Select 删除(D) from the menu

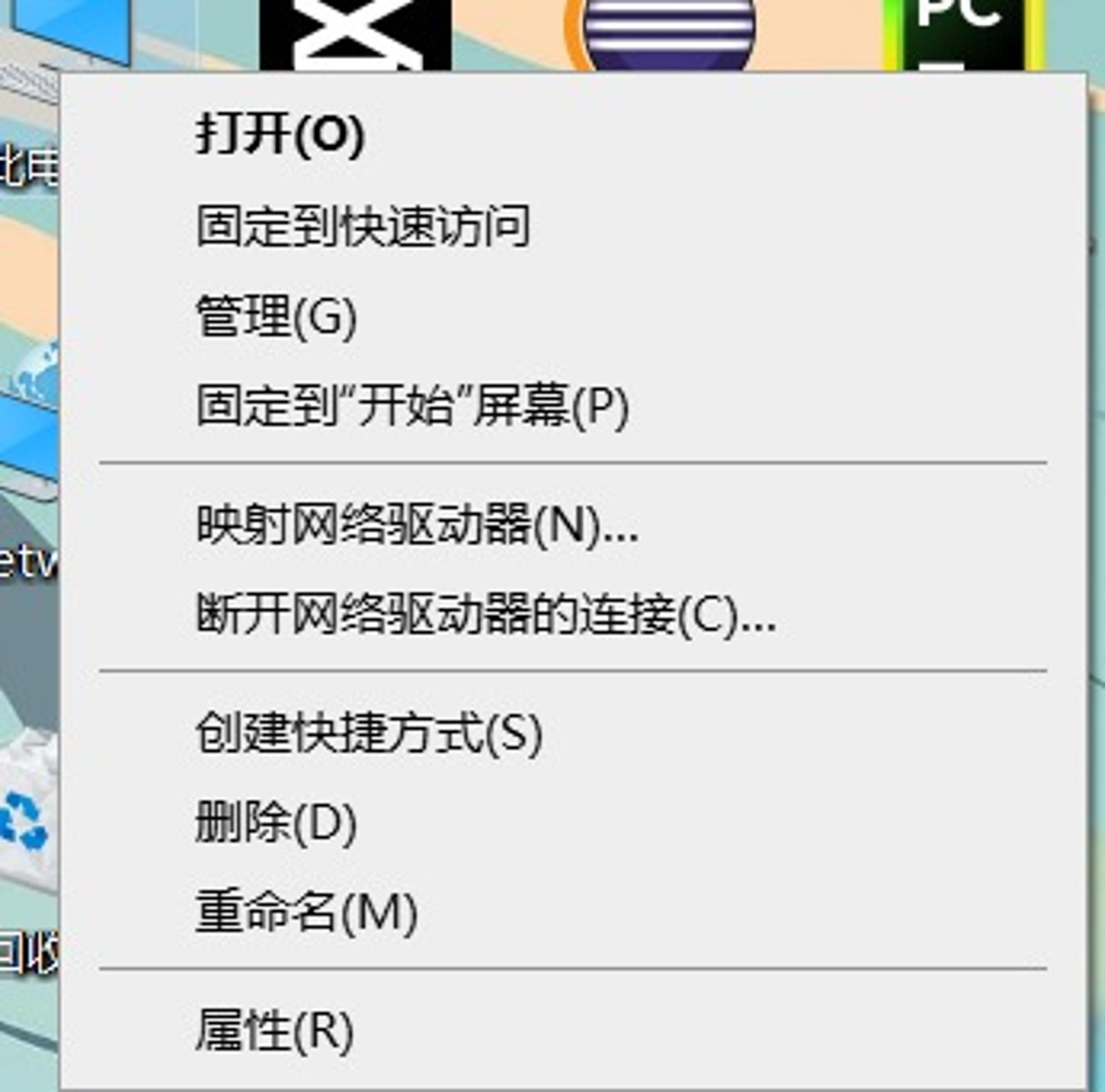click(x=276, y=822)
